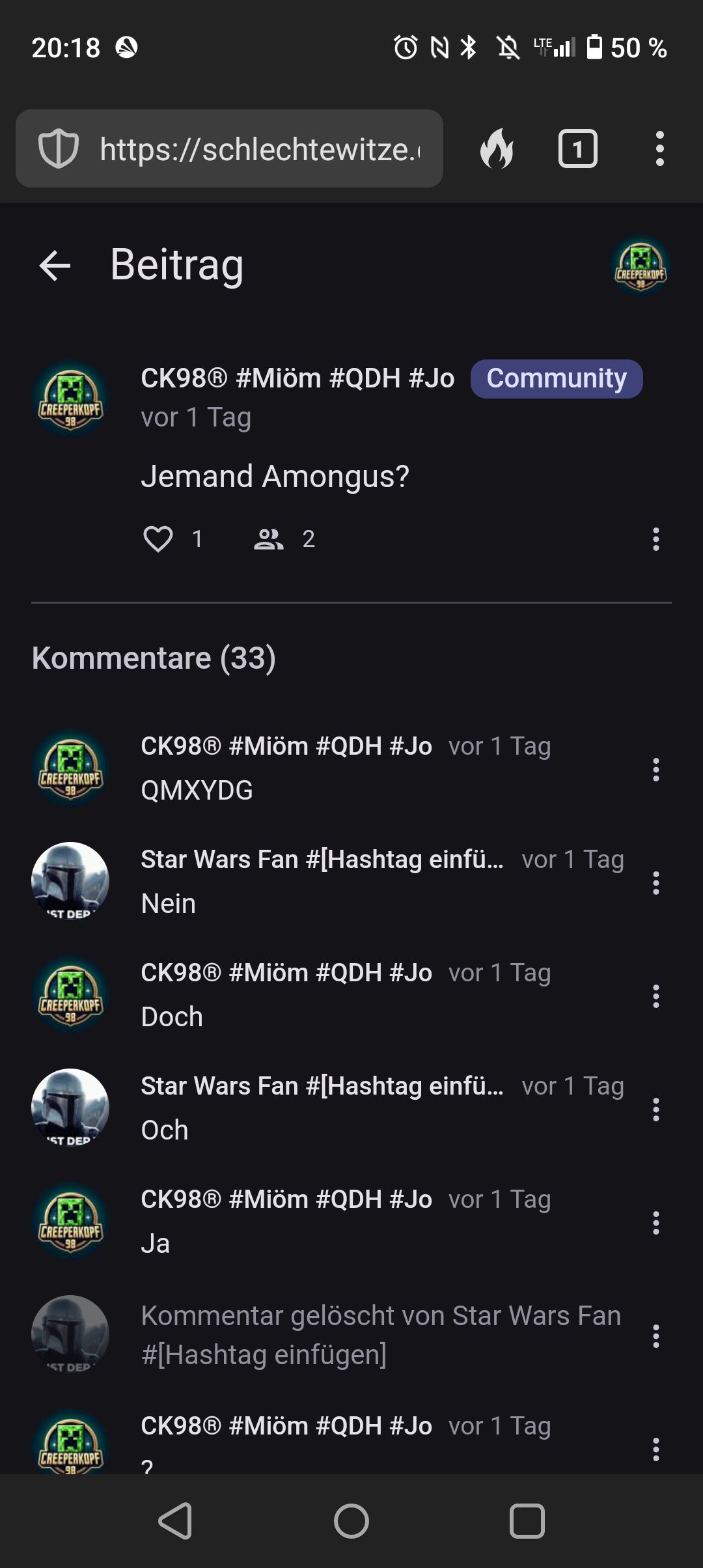The height and width of the screenshot is (1568, 703).
Task: Open the browser tabs switcher
Action: (x=577, y=149)
